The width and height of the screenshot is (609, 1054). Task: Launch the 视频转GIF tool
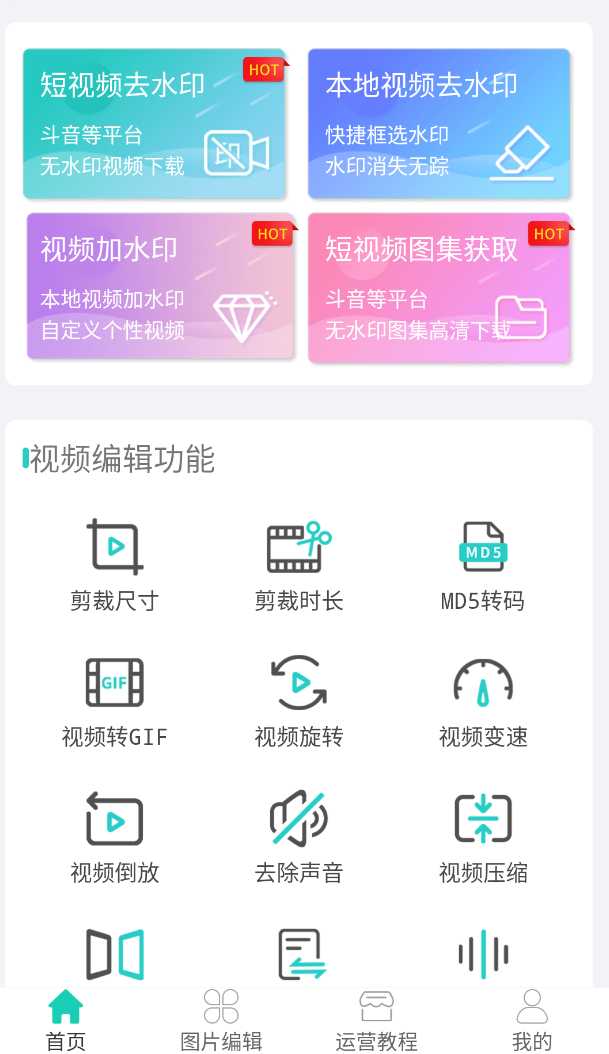pos(115,701)
